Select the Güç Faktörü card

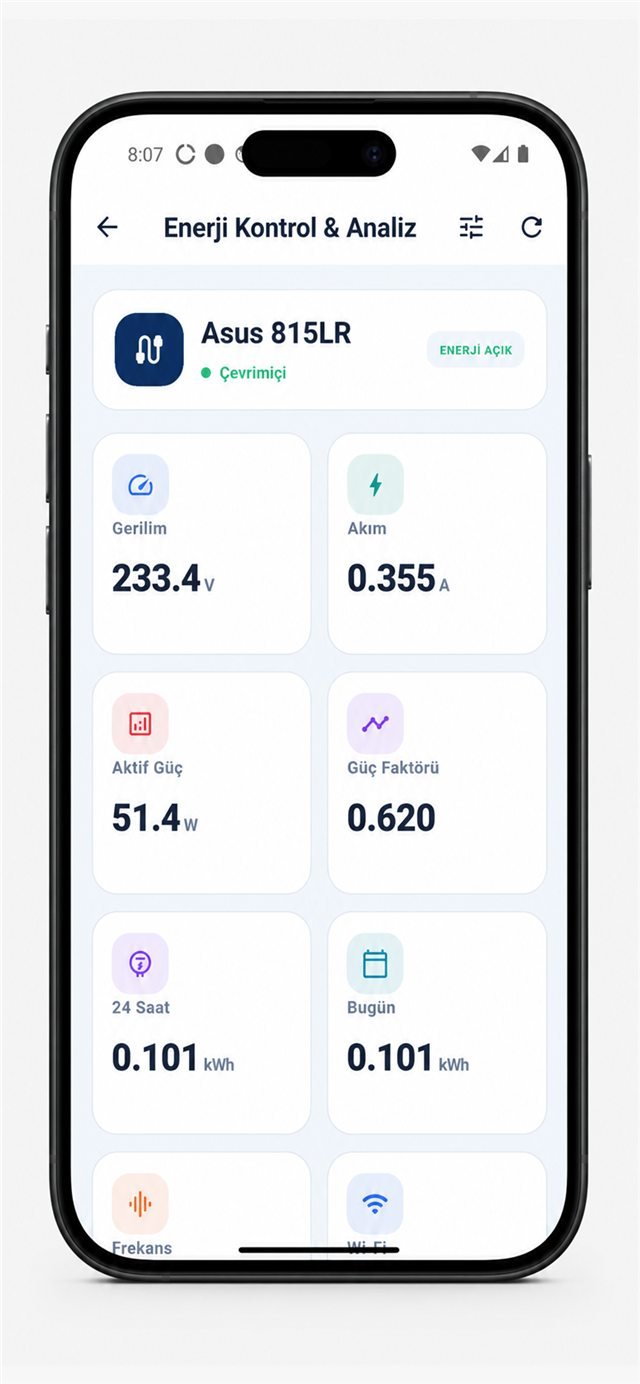(437, 783)
